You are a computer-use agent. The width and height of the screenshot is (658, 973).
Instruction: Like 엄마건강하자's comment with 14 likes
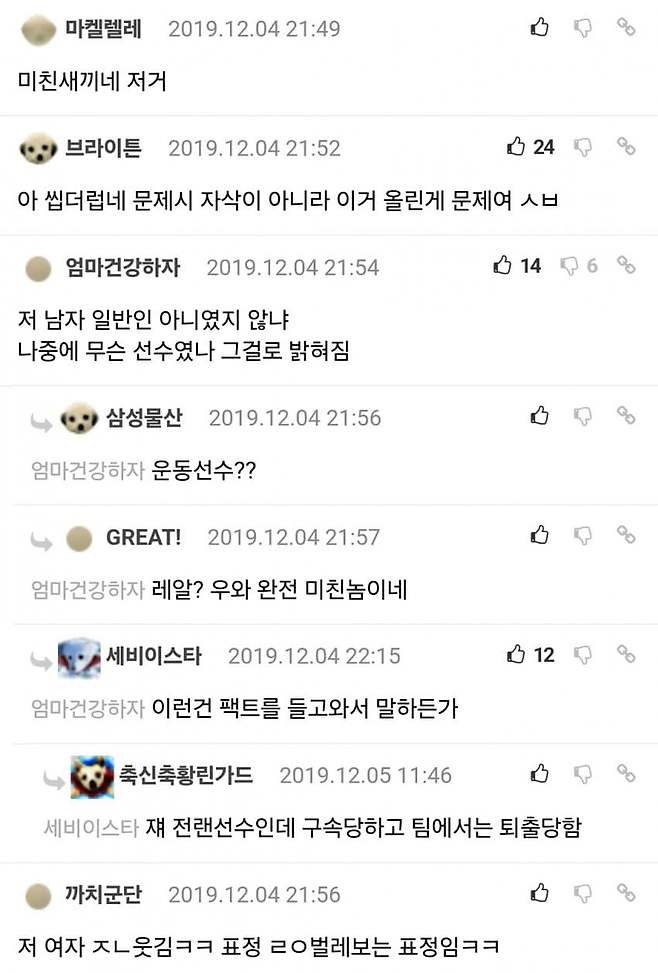(503, 265)
